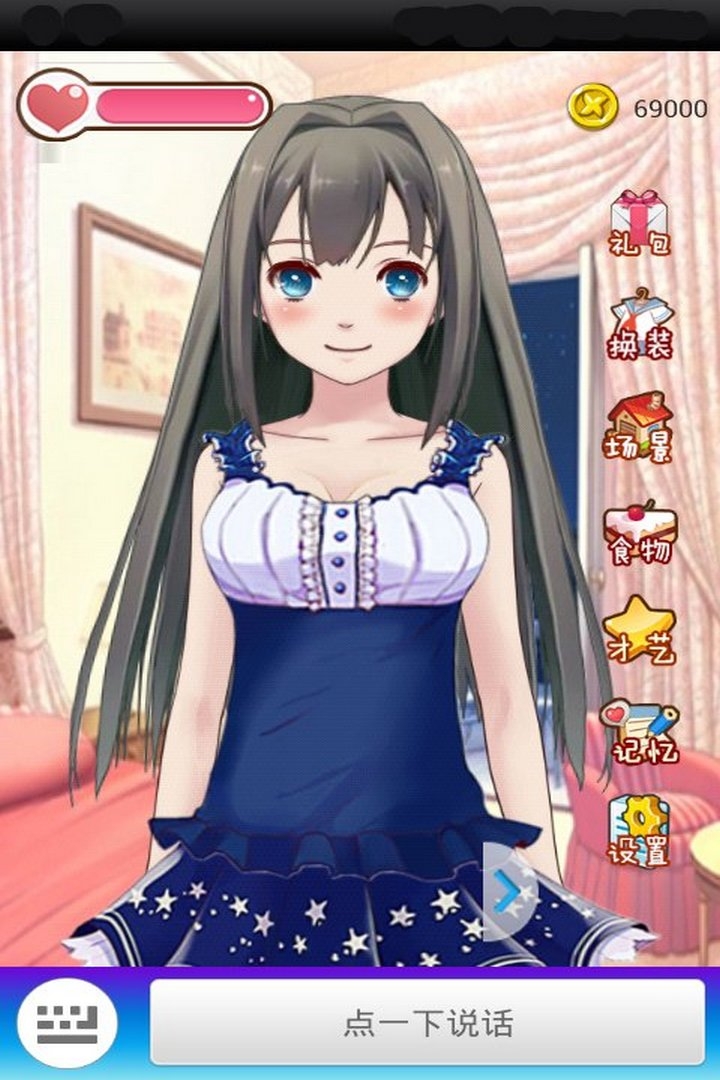
Task: Open the 才艺 talent menu
Action: coord(639,631)
